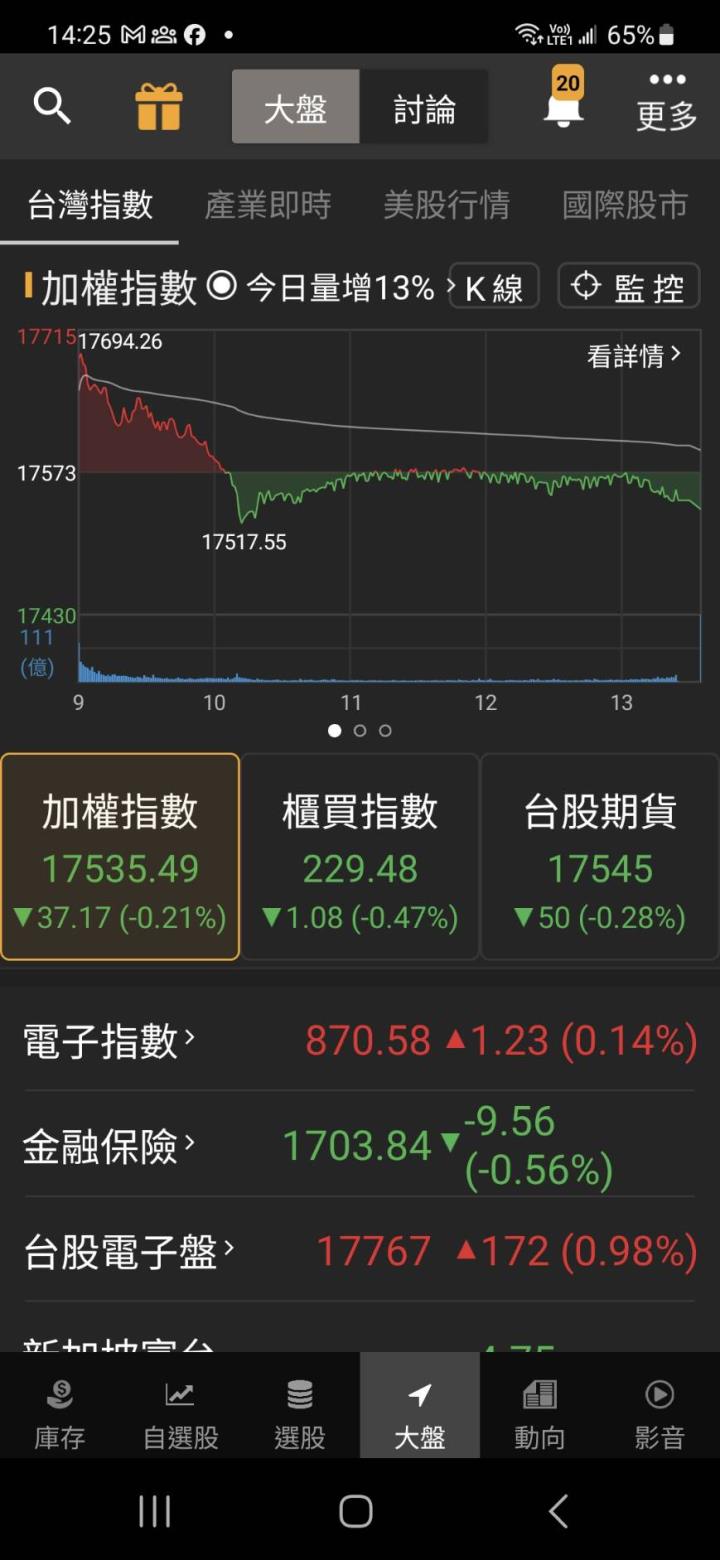The height and width of the screenshot is (1560, 720).
Task: Open the 台股電子盤 row
Action: (130, 1251)
